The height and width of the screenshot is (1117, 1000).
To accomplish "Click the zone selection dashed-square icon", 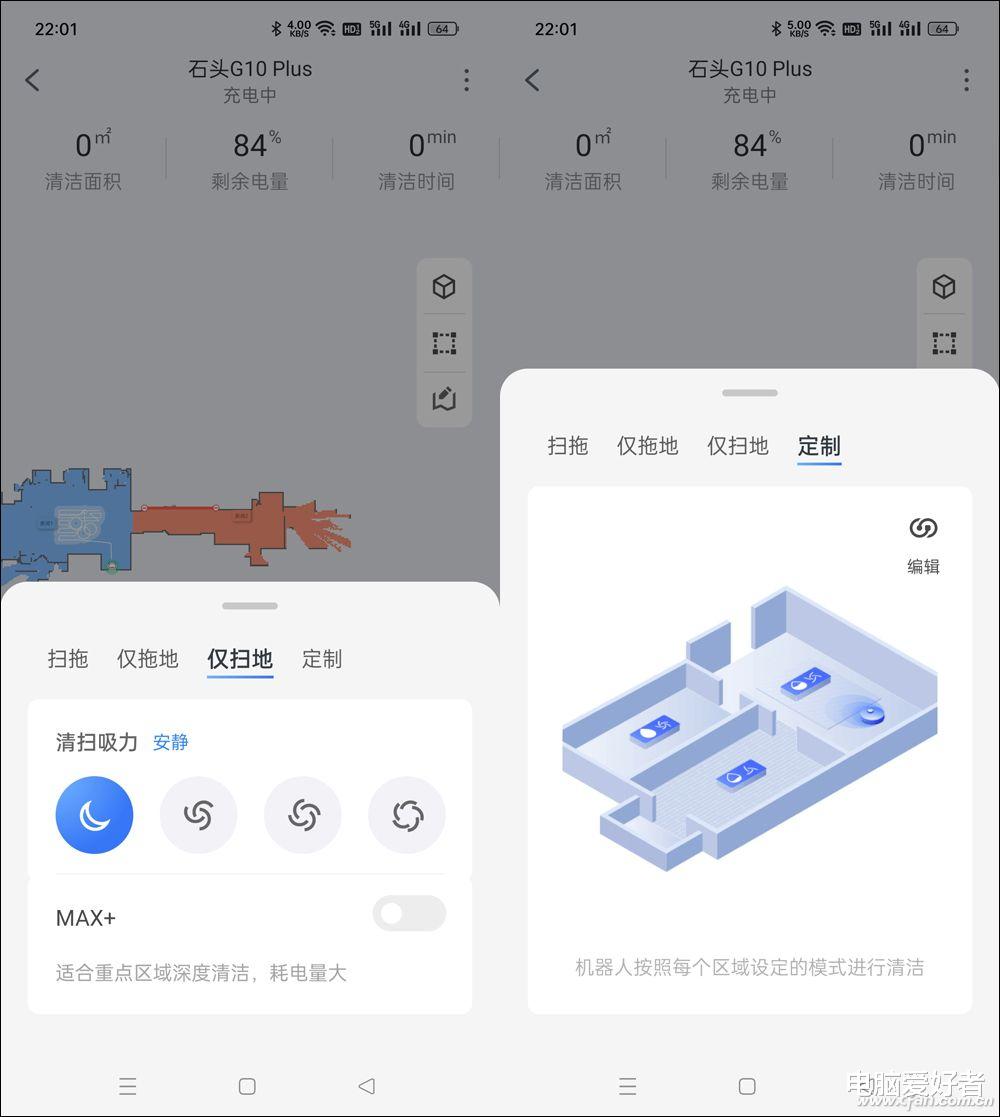I will click(x=444, y=343).
